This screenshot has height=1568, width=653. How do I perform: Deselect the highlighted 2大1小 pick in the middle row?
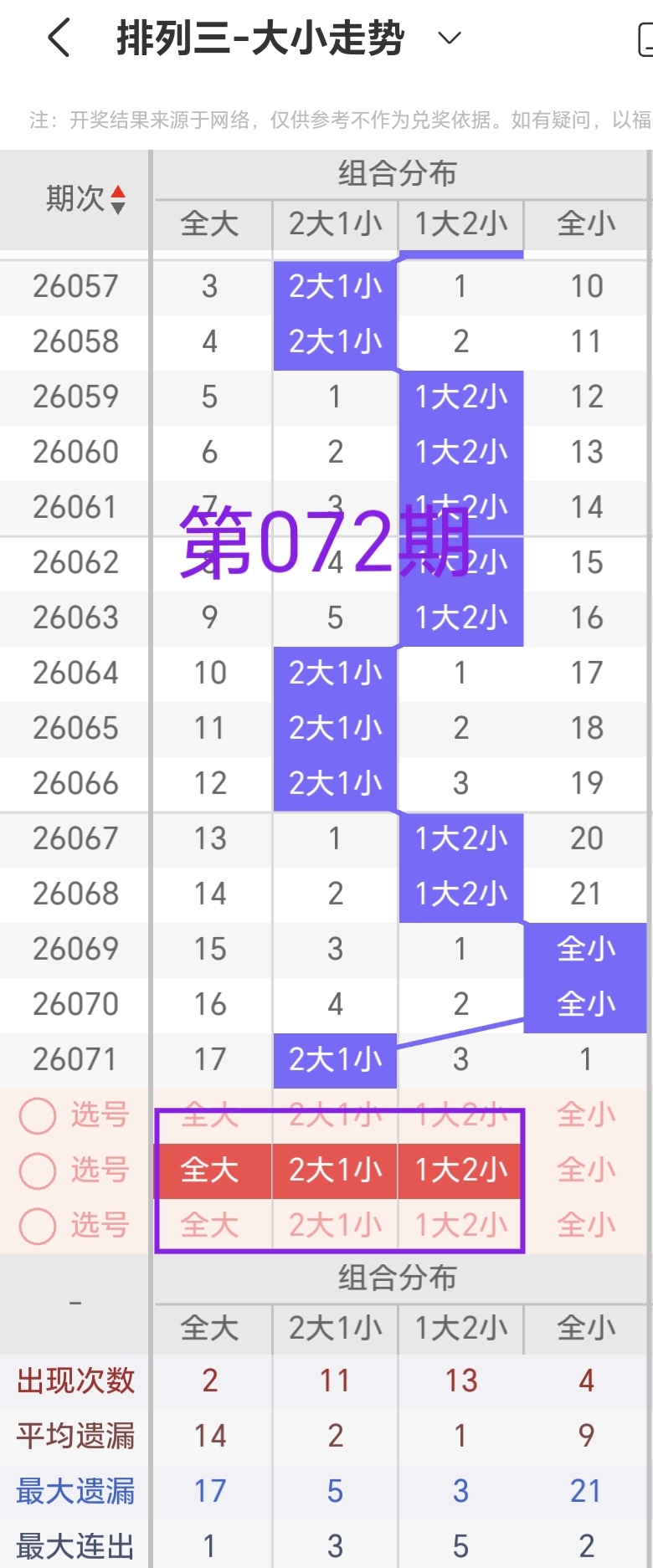pos(335,1171)
